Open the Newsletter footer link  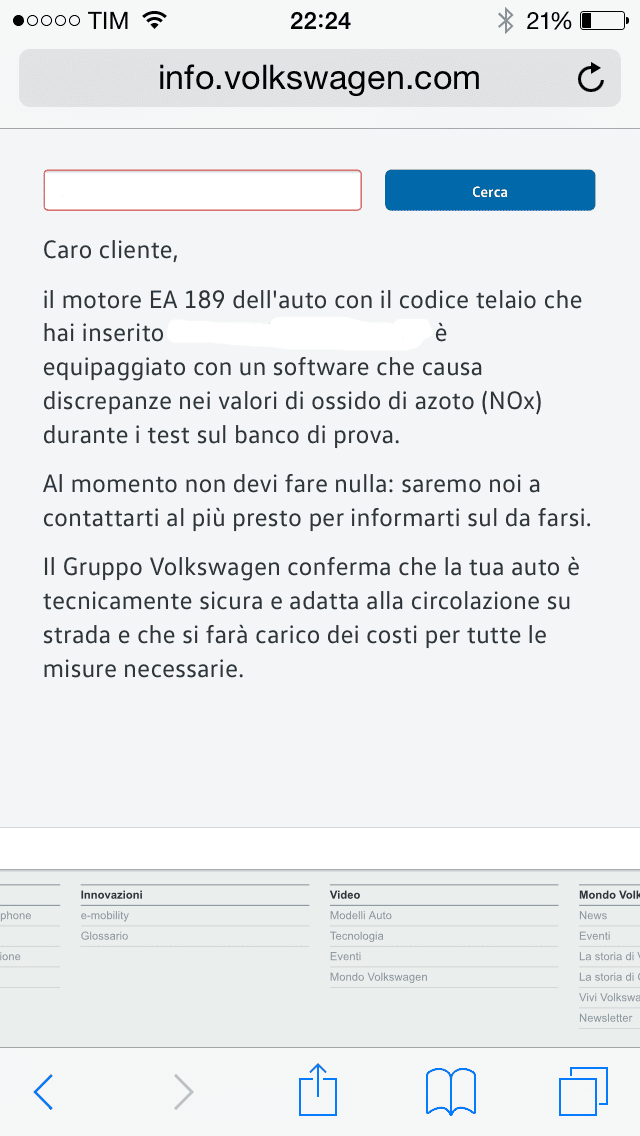click(x=606, y=1018)
